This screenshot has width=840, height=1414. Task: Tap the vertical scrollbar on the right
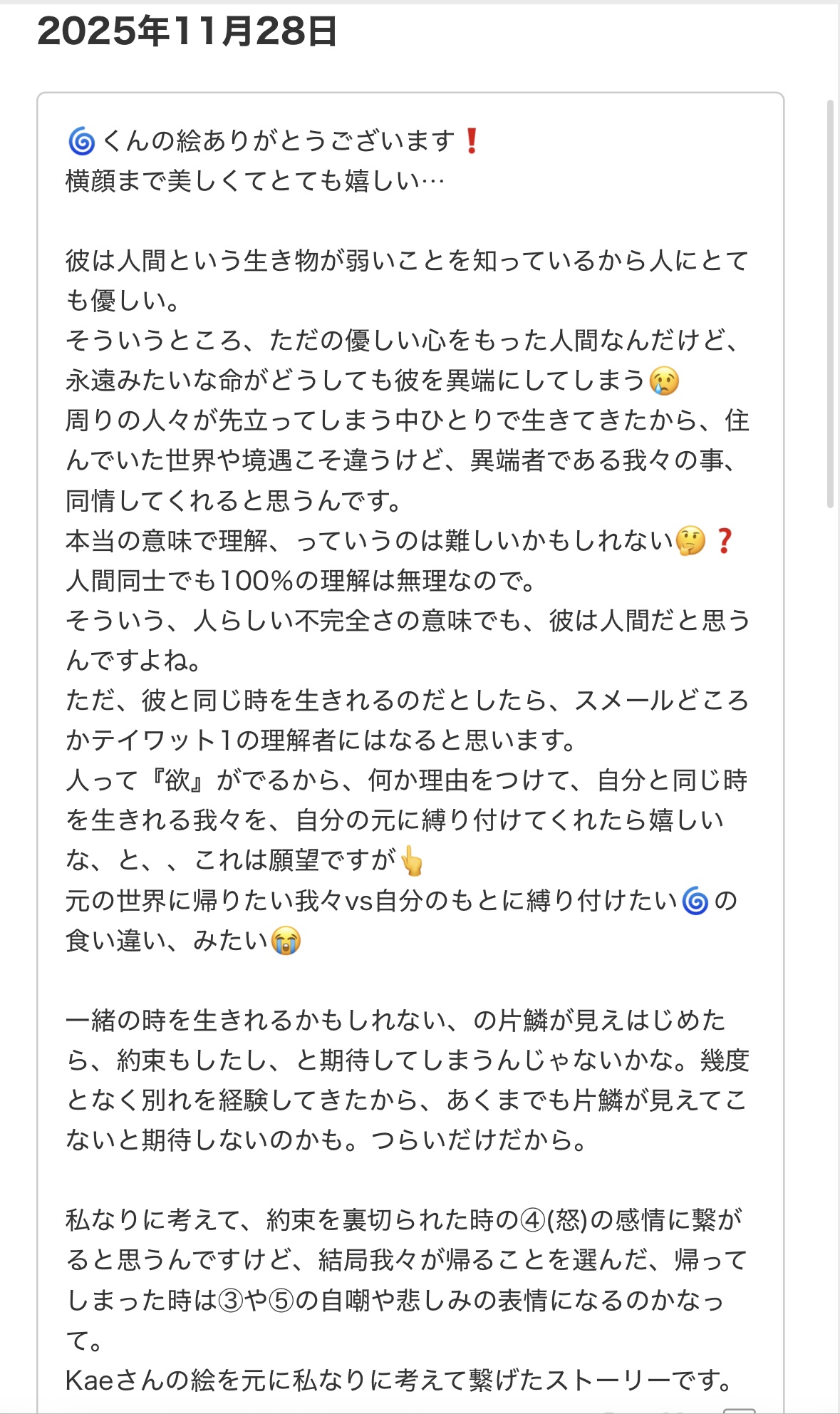coord(830,304)
